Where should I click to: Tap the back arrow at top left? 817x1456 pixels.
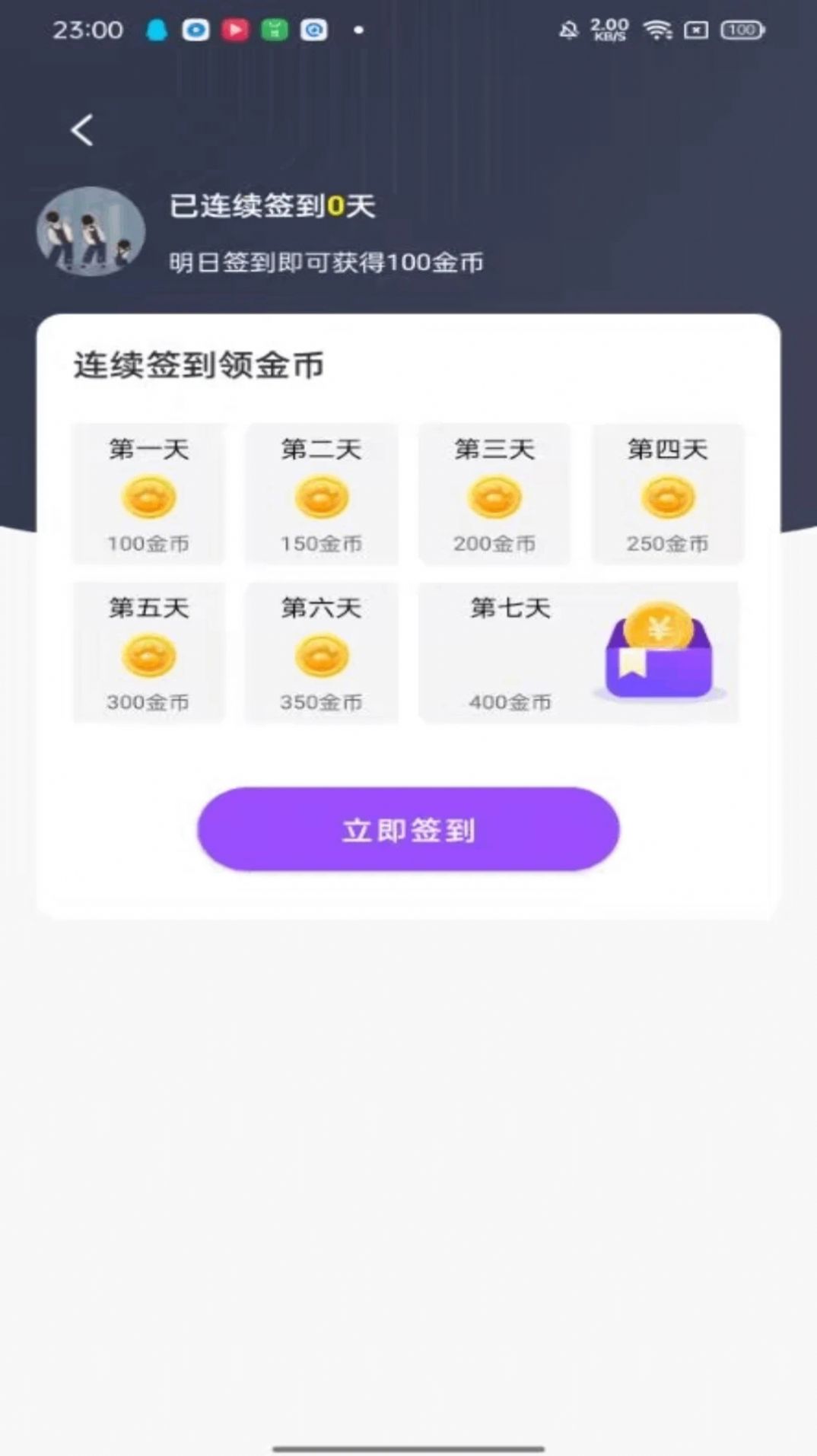pos(81,129)
